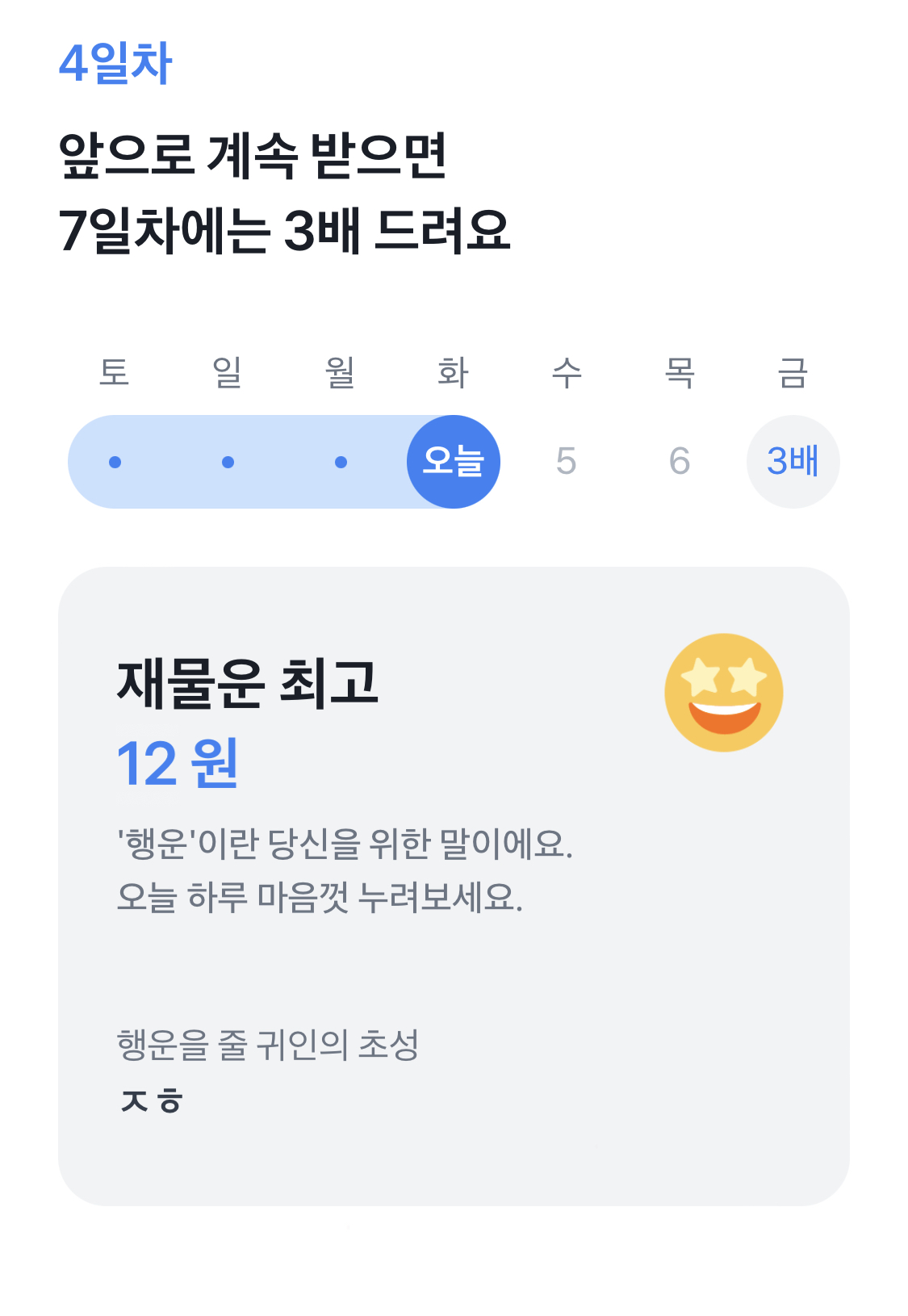Image resolution: width=908 pixels, height=1316 pixels.
Task: Toggle the Saturday attendance dot
Action: pos(115,460)
